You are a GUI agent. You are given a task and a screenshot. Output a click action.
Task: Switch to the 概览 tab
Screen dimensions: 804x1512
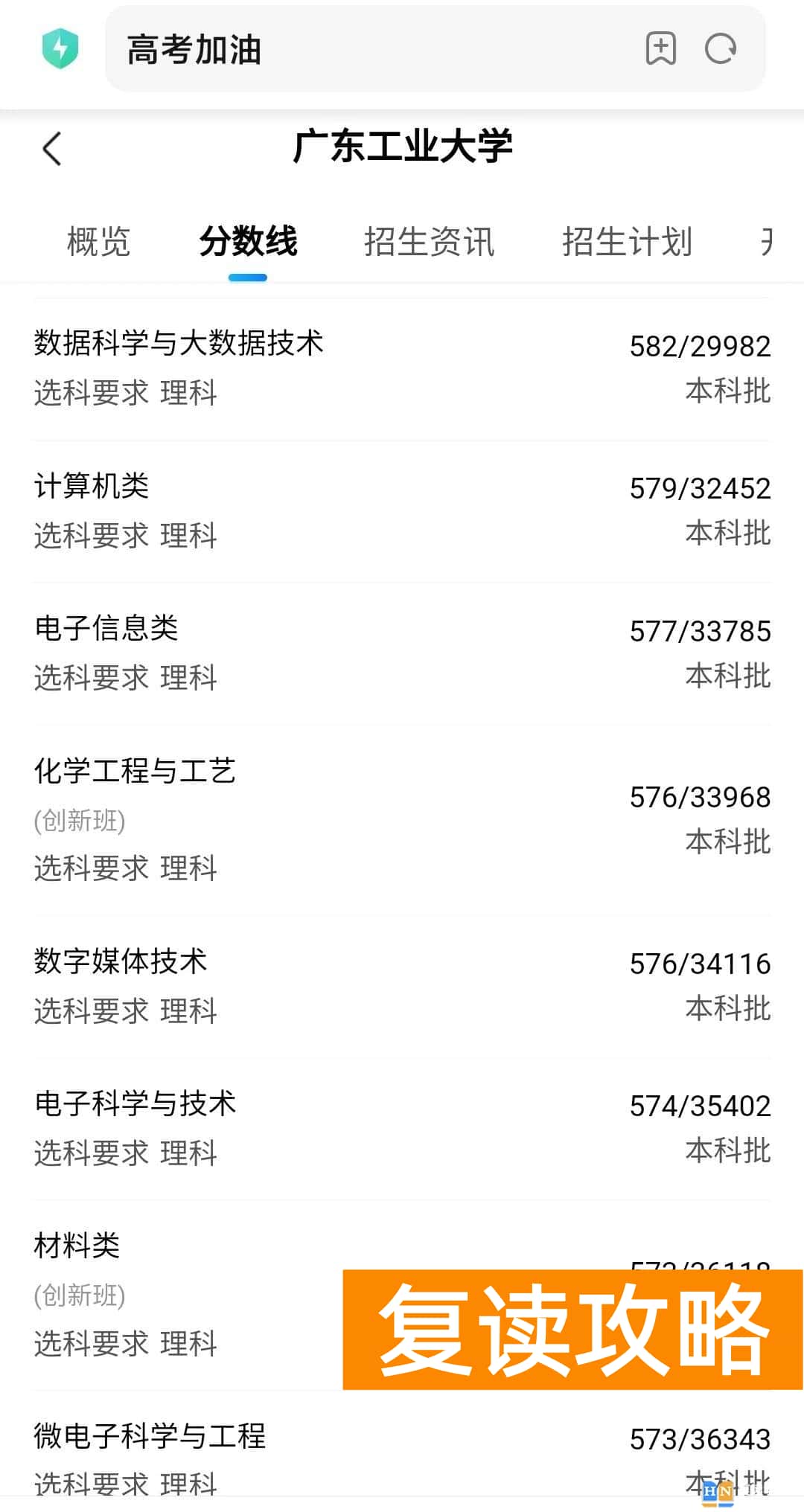pyautogui.click(x=99, y=241)
